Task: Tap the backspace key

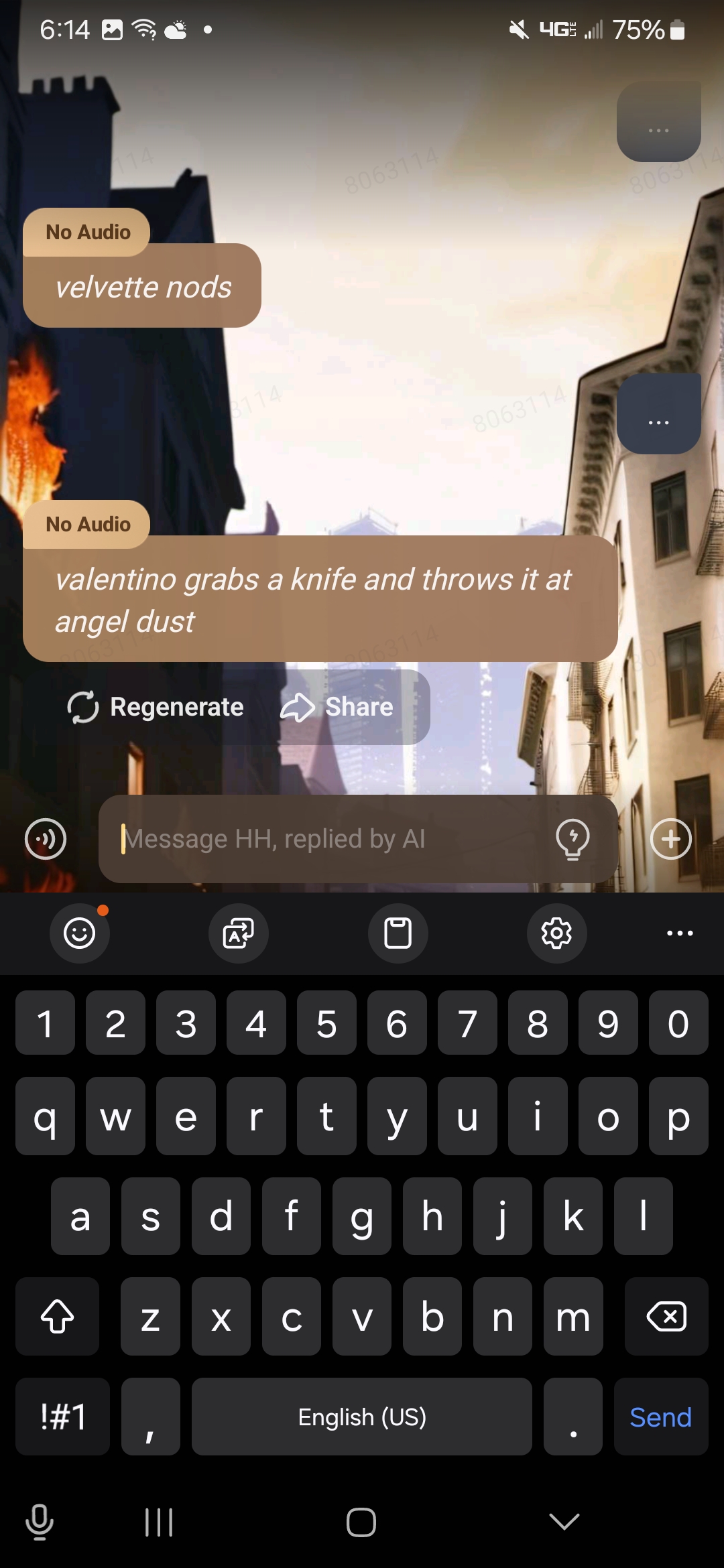Action: pyautogui.click(x=666, y=1317)
